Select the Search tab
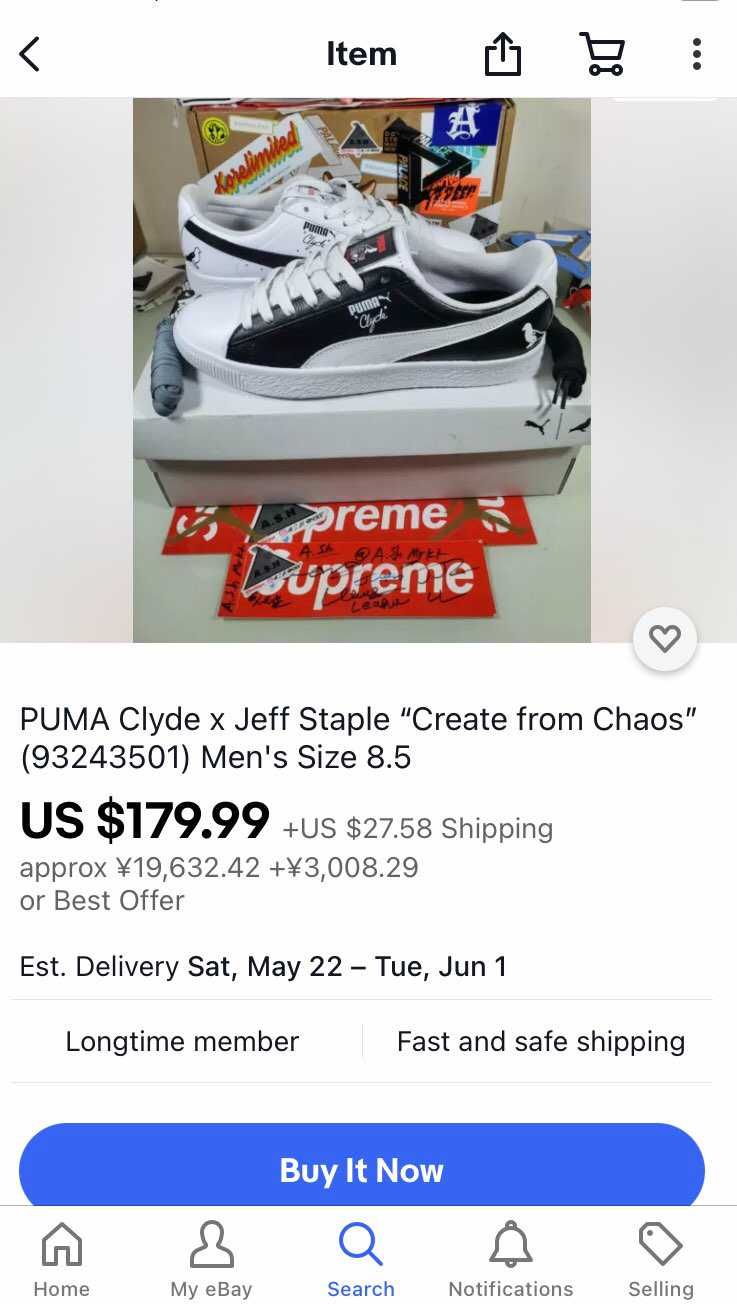 [x=361, y=1258]
